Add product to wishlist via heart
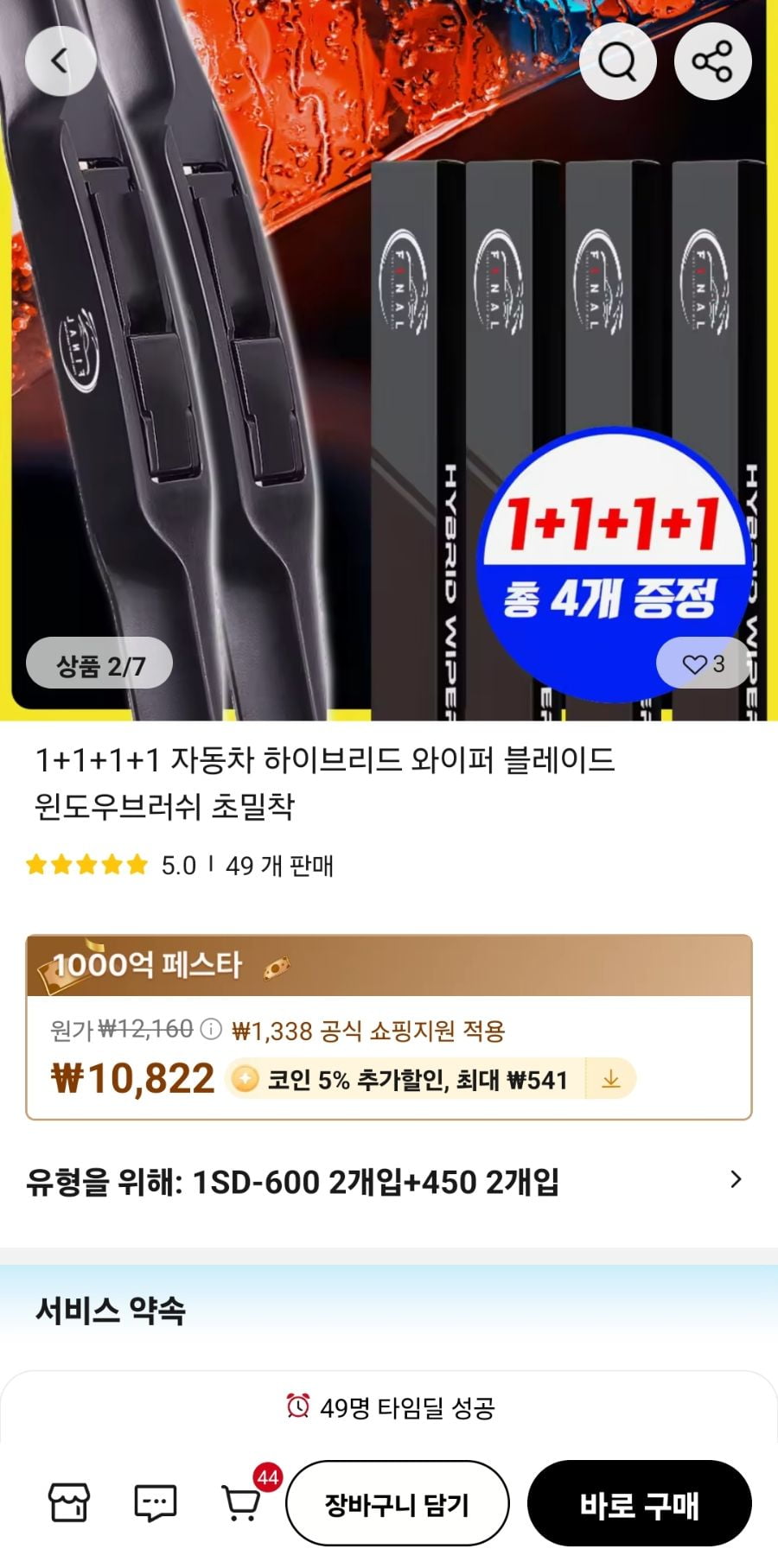Image resolution: width=778 pixels, height=1568 pixels. pos(703,663)
